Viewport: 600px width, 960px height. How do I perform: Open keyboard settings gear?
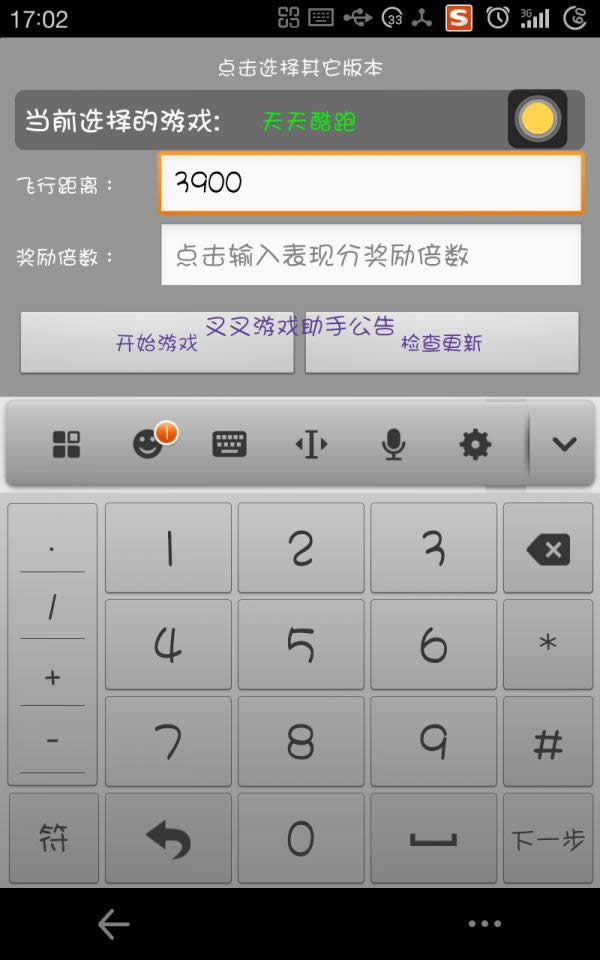[475, 444]
